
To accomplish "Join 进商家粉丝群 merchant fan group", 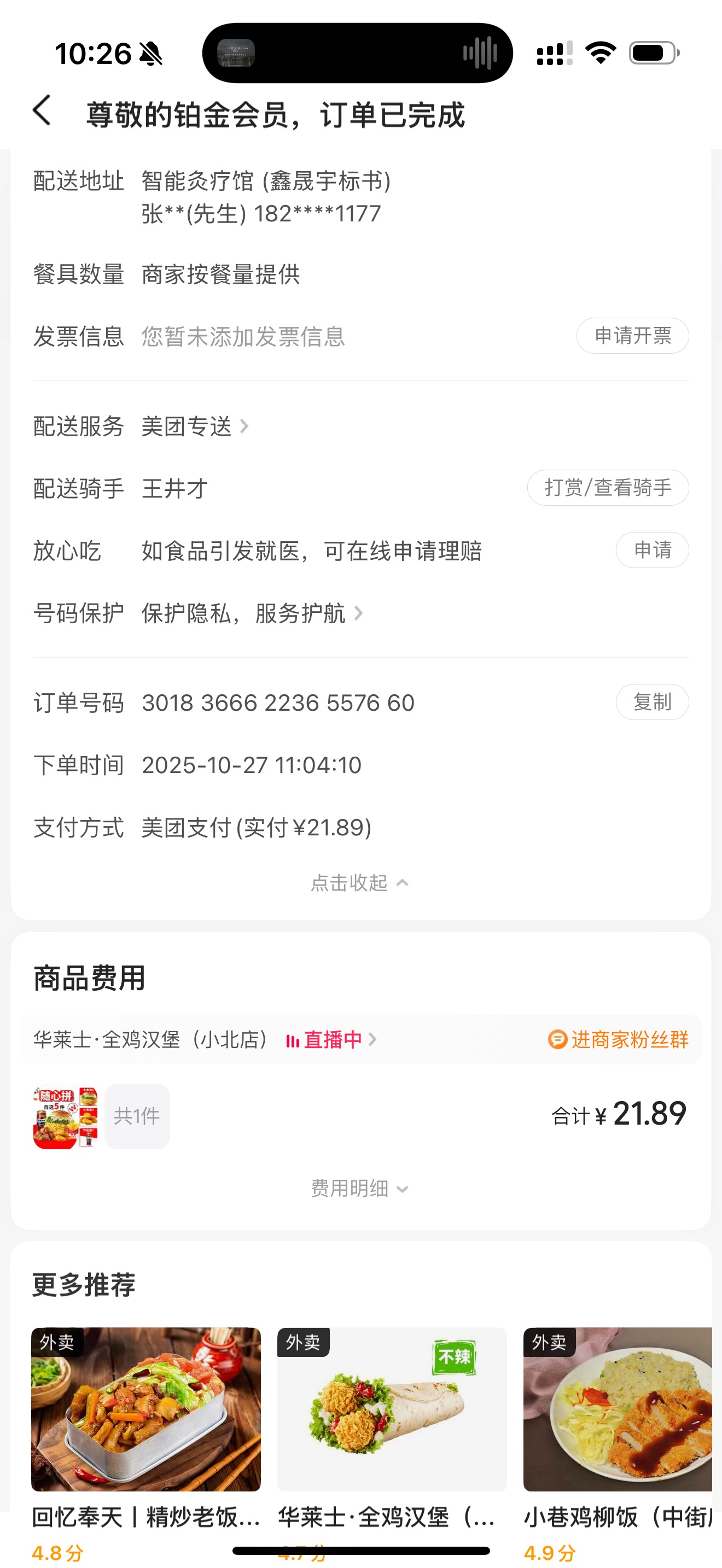I will 619,1040.
